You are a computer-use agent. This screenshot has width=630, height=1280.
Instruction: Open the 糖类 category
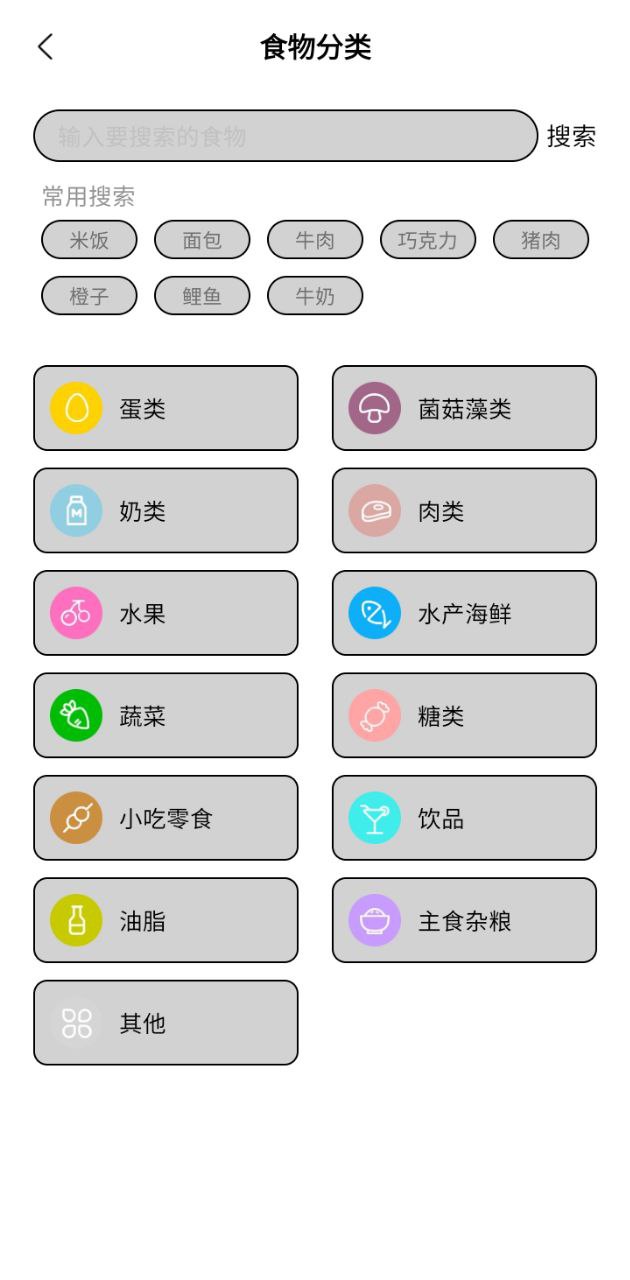click(x=464, y=715)
